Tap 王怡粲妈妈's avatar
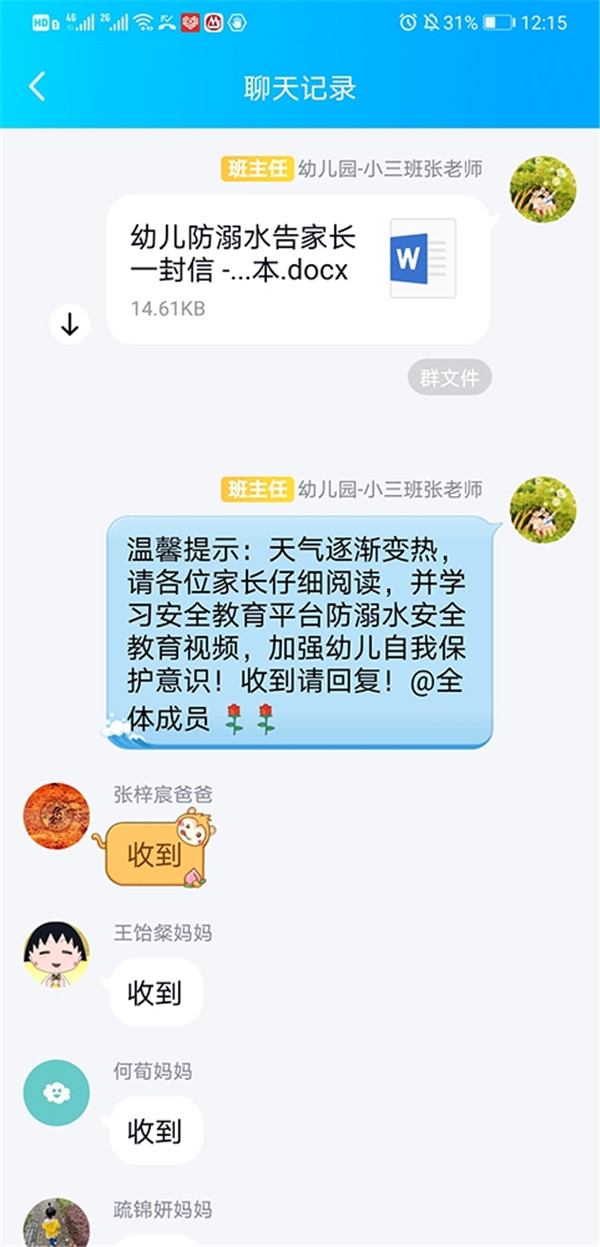Viewport: 600px width, 1247px height. pyautogui.click(x=56, y=954)
